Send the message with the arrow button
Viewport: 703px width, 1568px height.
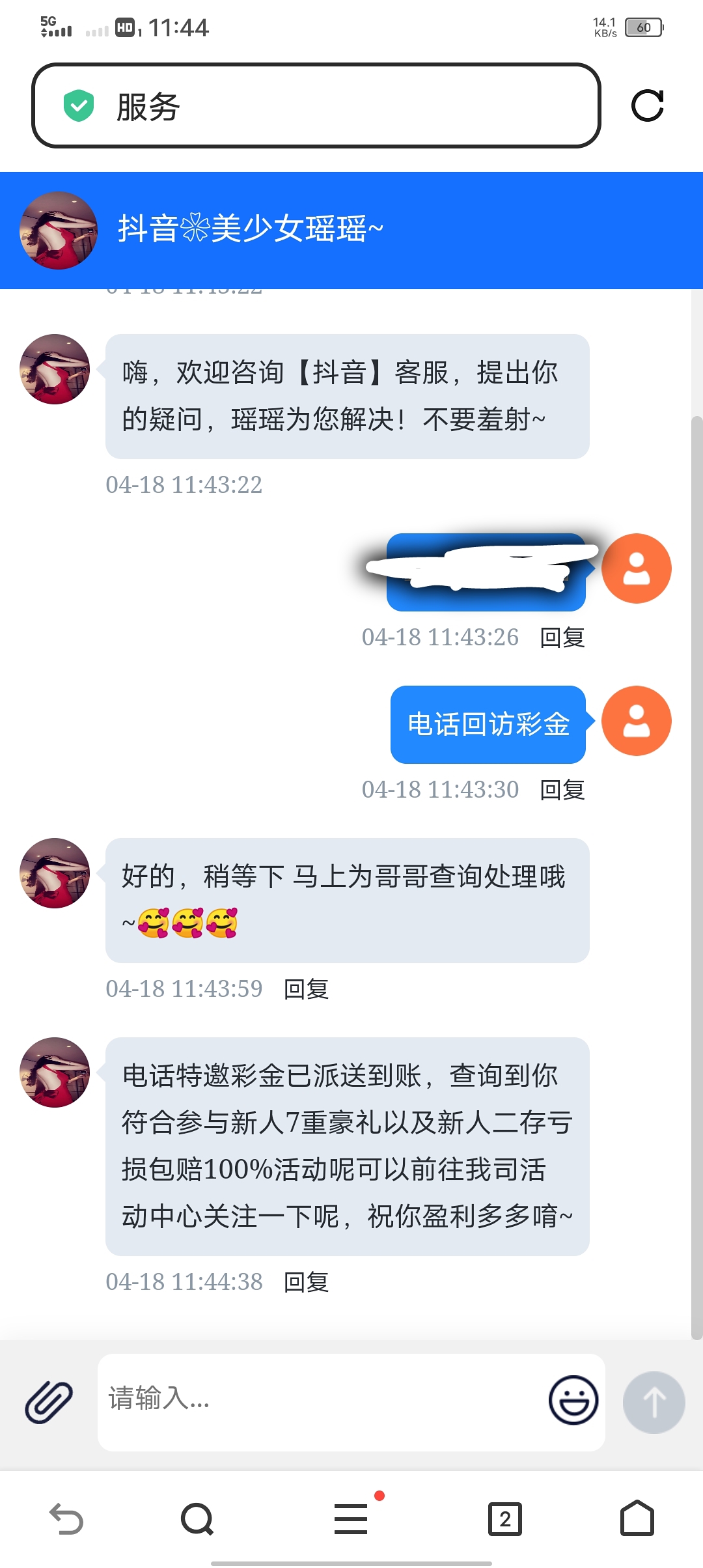654,1402
